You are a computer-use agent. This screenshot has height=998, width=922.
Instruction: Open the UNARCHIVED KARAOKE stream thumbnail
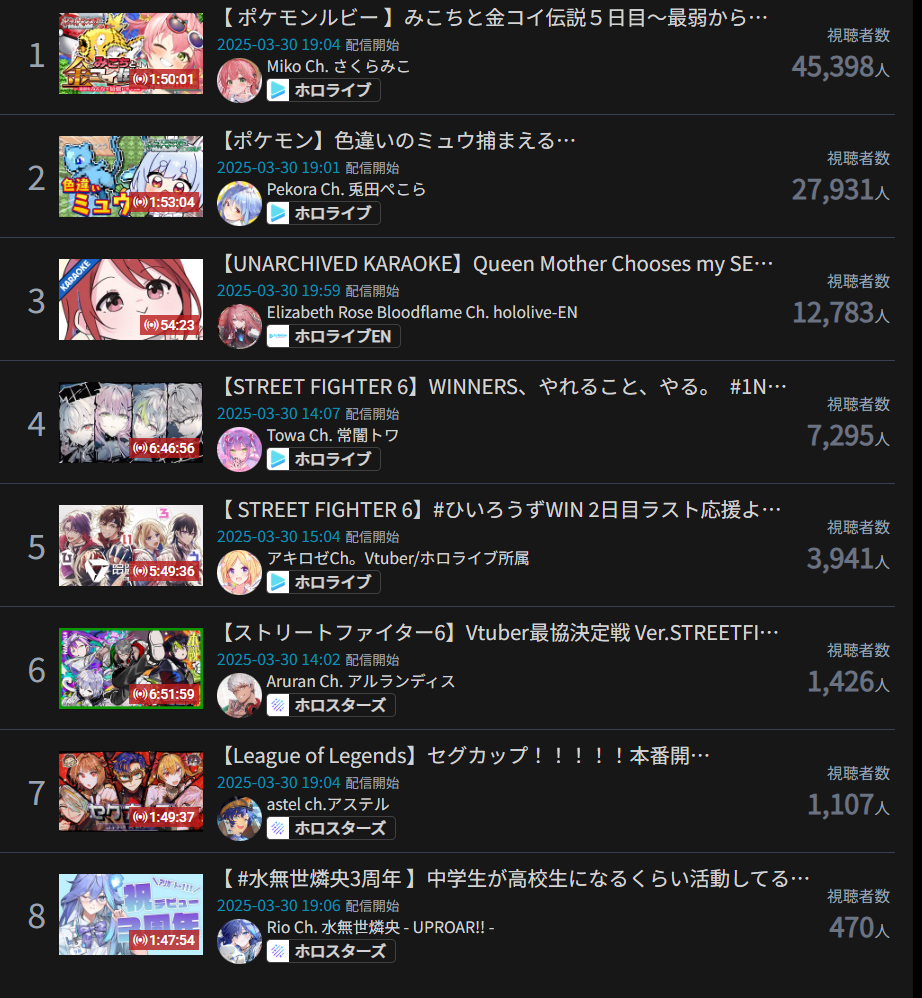click(x=131, y=300)
